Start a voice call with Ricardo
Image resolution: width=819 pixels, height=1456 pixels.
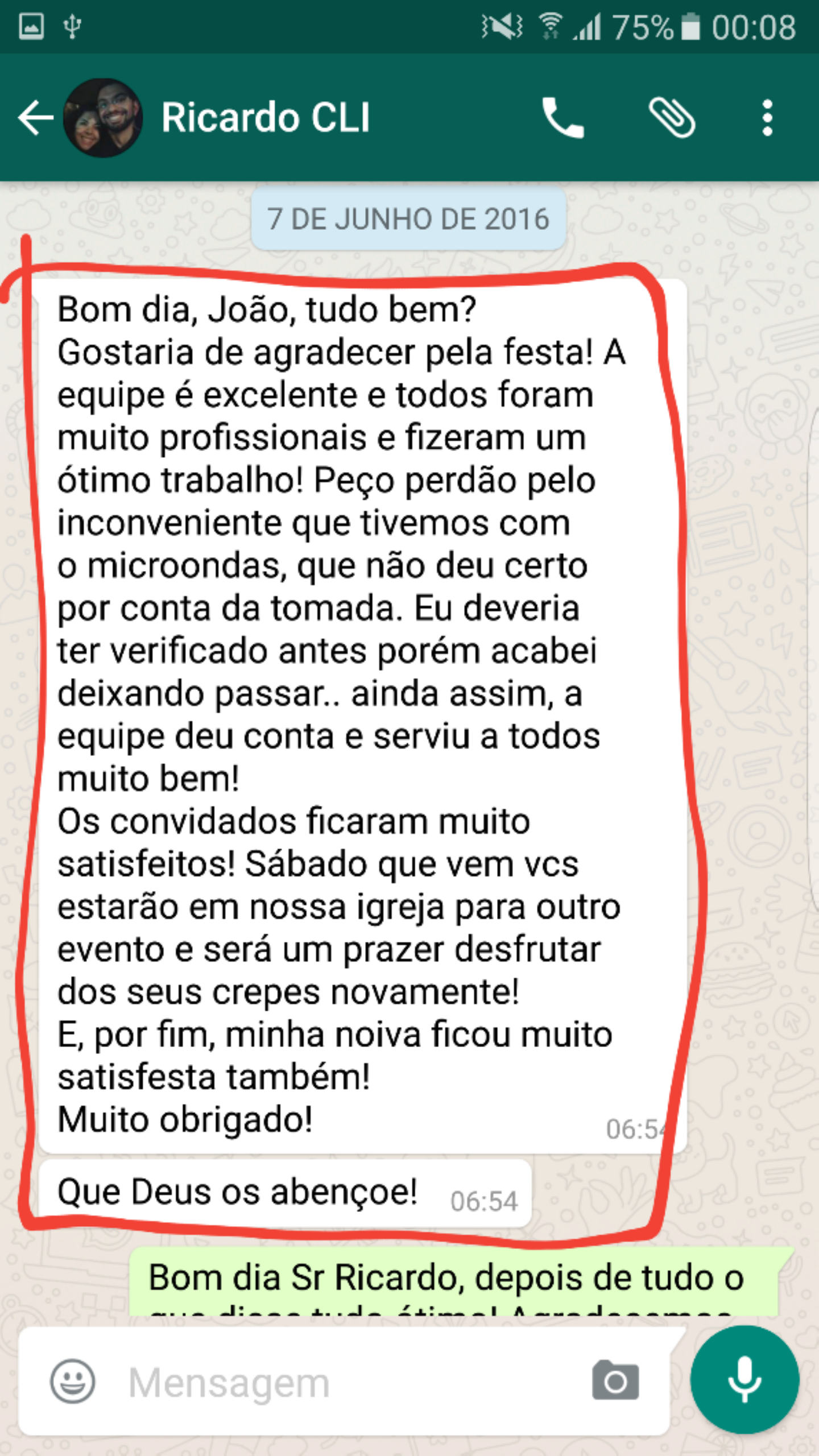click(x=562, y=118)
